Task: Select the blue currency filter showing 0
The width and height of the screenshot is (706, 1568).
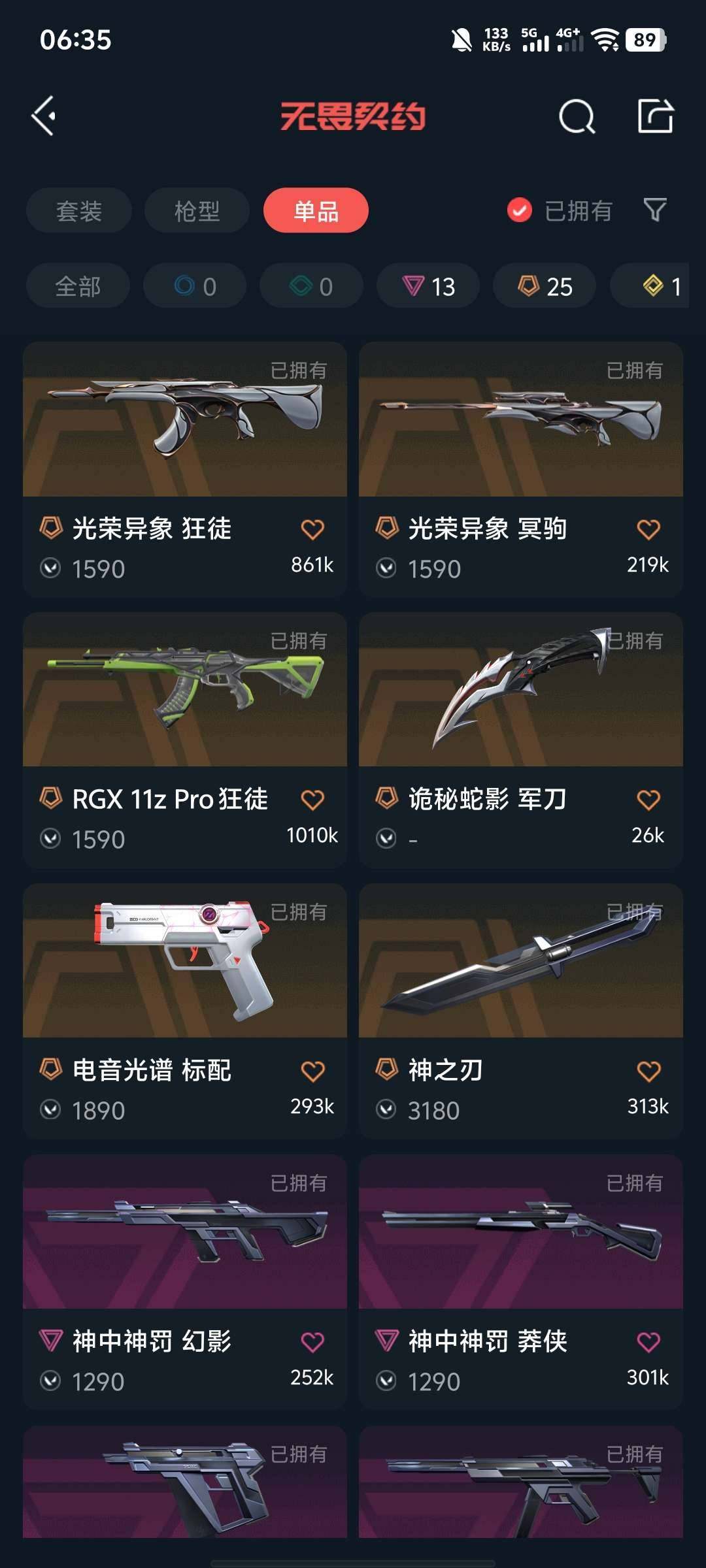Action: click(194, 286)
